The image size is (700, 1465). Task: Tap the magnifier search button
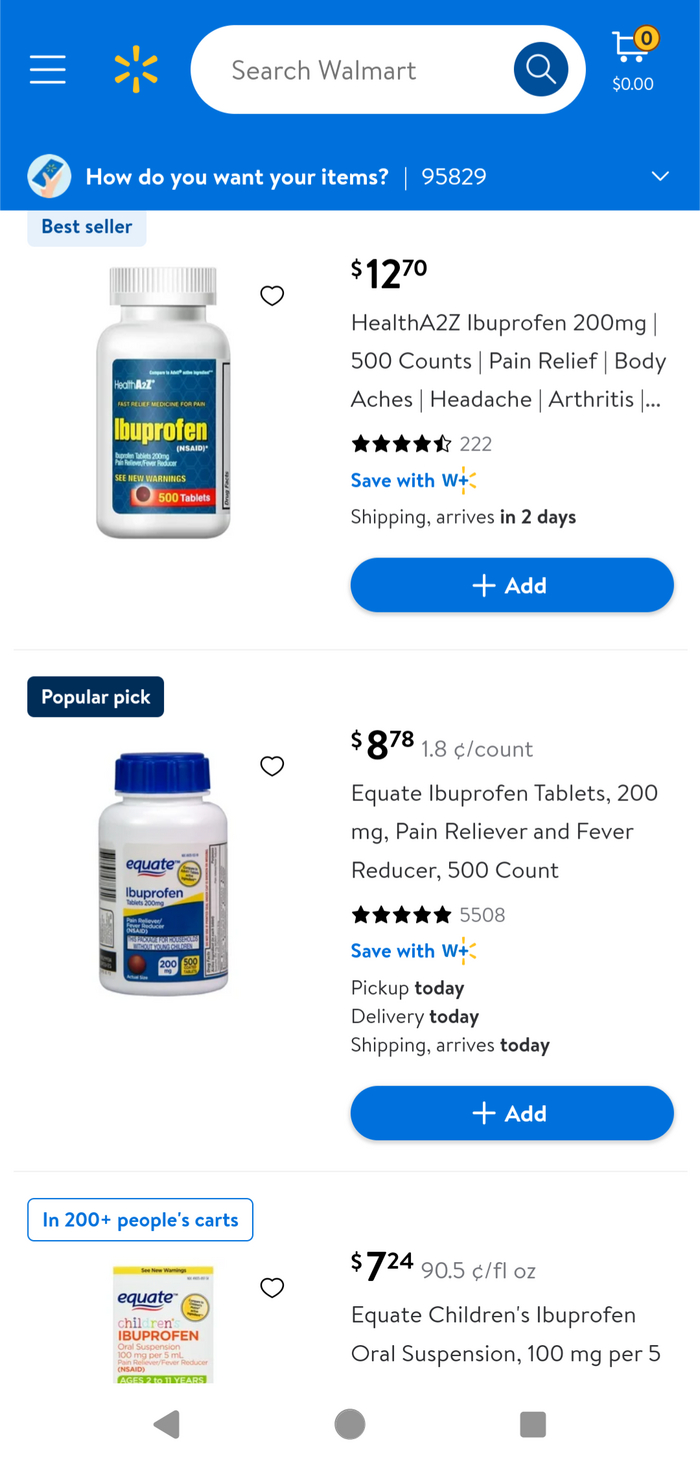click(x=540, y=70)
